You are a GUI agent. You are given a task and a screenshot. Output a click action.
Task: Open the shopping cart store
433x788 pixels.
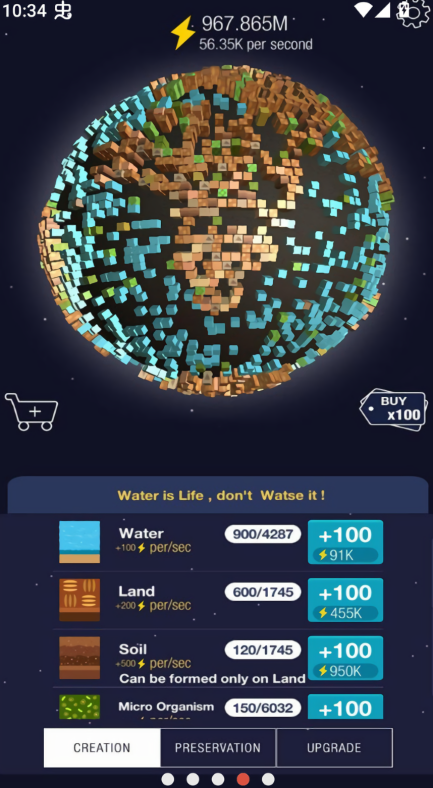click(32, 412)
